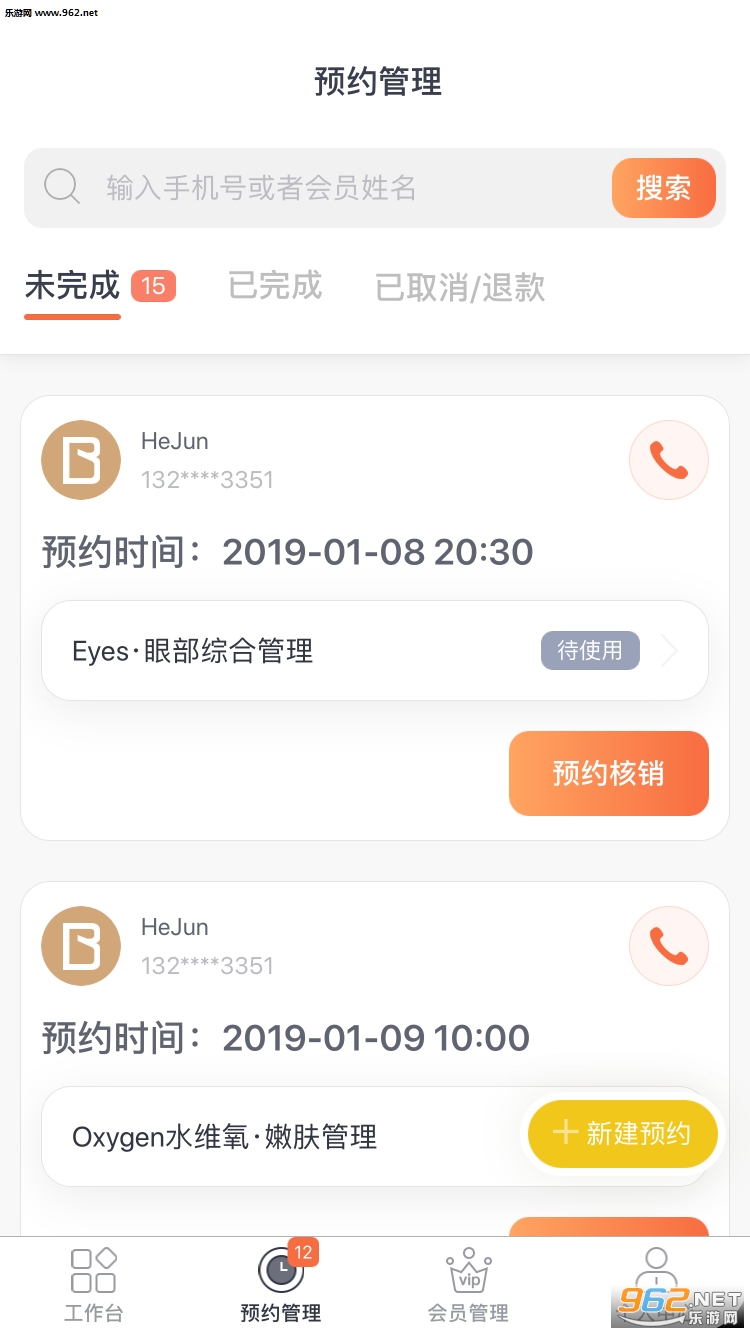750x1334 pixels.
Task: Open the 预约管理 bottom tab
Action: tap(281, 1285)
